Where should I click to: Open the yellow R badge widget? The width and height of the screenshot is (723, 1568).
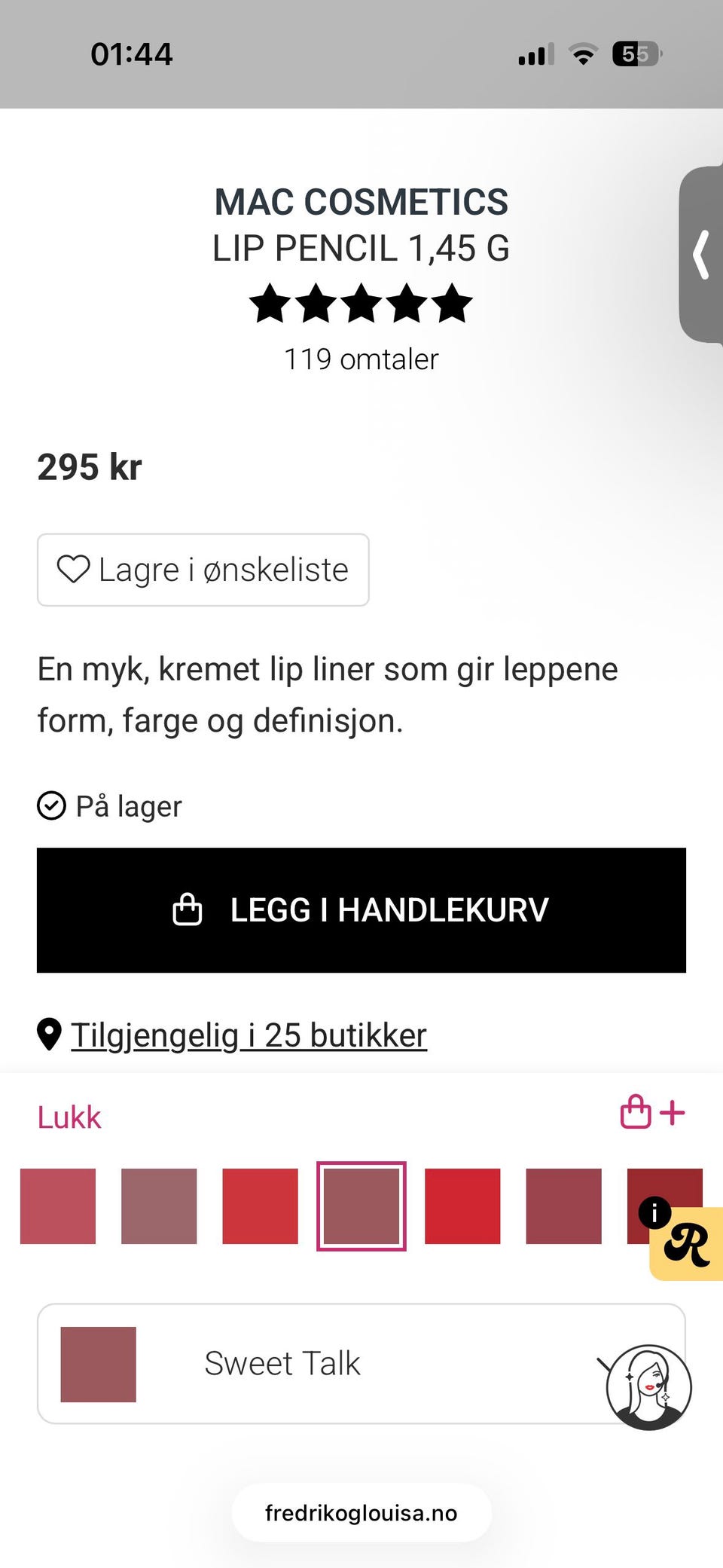point(687,1244)
